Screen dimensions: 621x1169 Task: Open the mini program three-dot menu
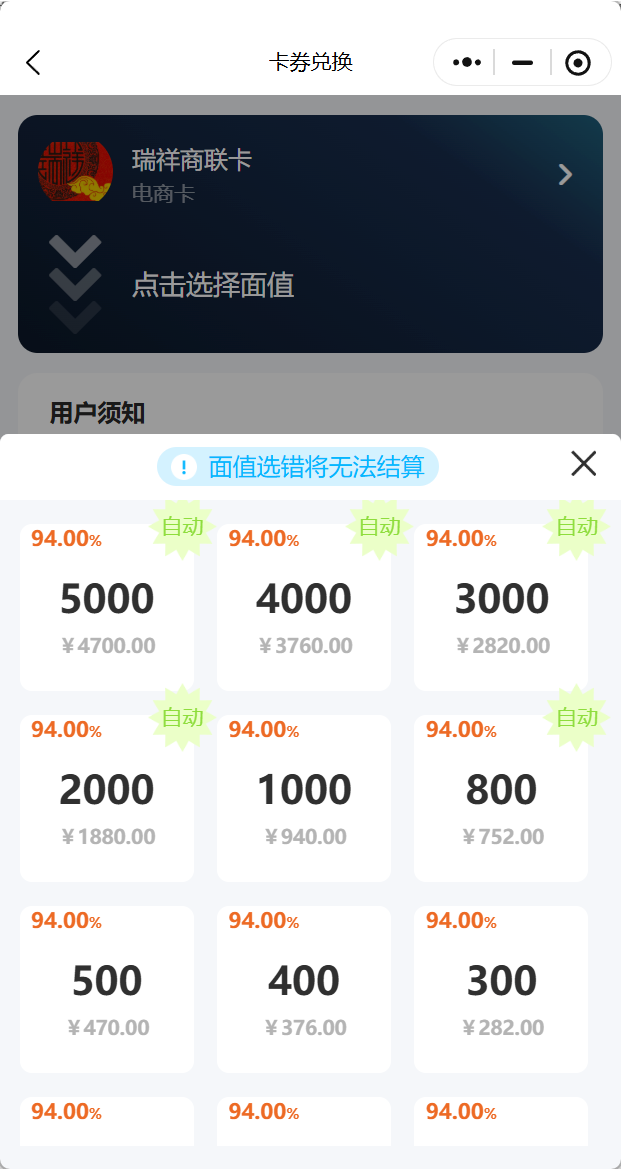[x=467, y=63]
